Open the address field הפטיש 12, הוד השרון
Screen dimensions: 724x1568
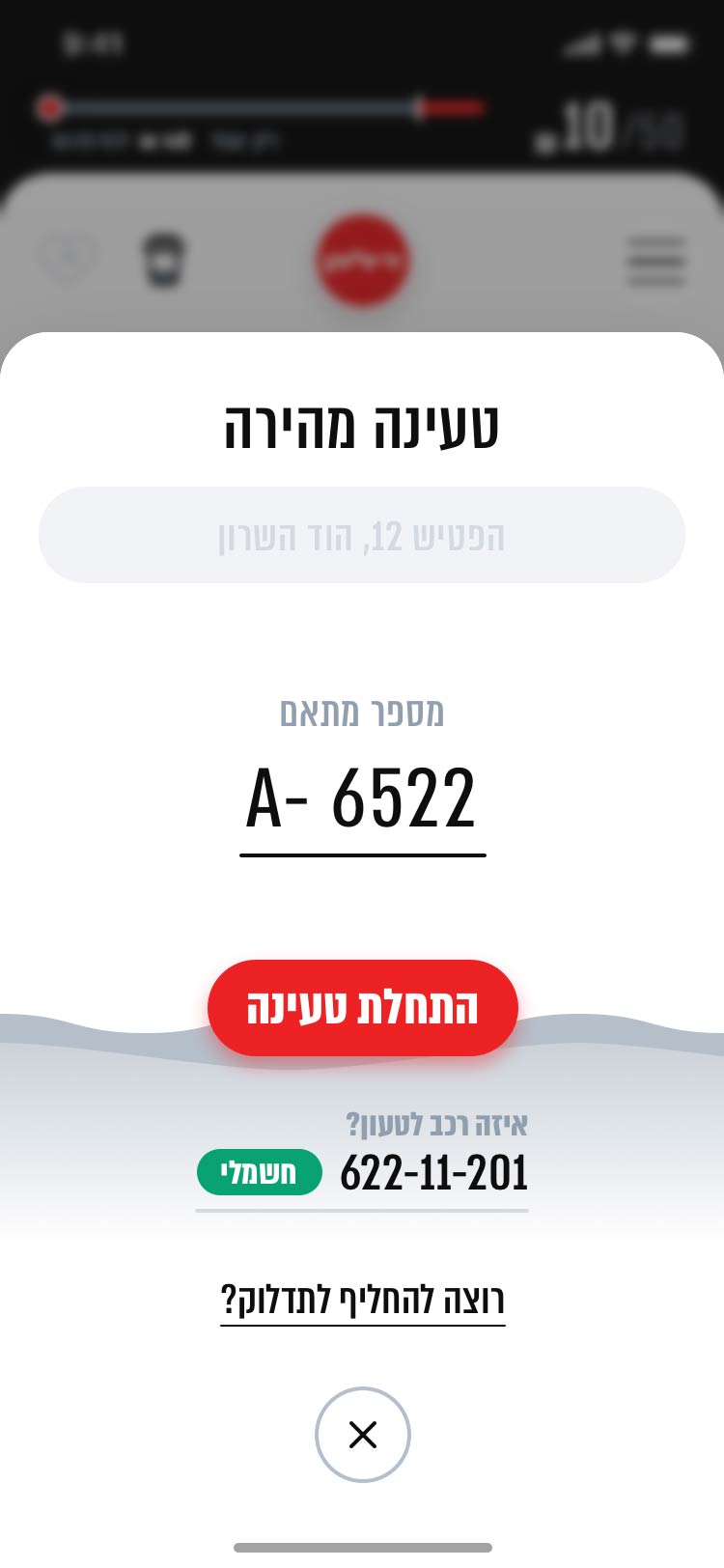click(362, 535)
